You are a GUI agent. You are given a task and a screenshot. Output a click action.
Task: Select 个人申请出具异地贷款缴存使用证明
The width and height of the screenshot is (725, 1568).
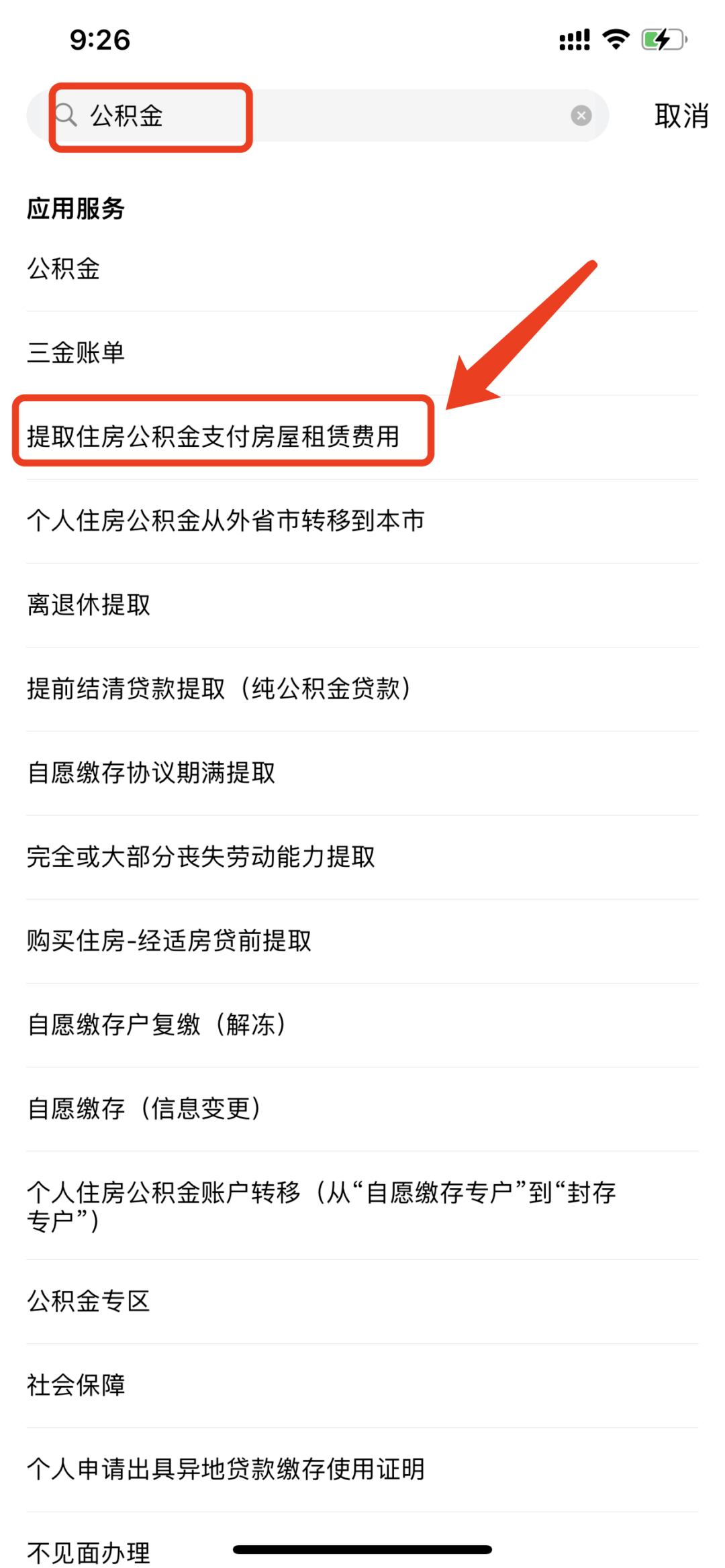[x=362, y=1469]
